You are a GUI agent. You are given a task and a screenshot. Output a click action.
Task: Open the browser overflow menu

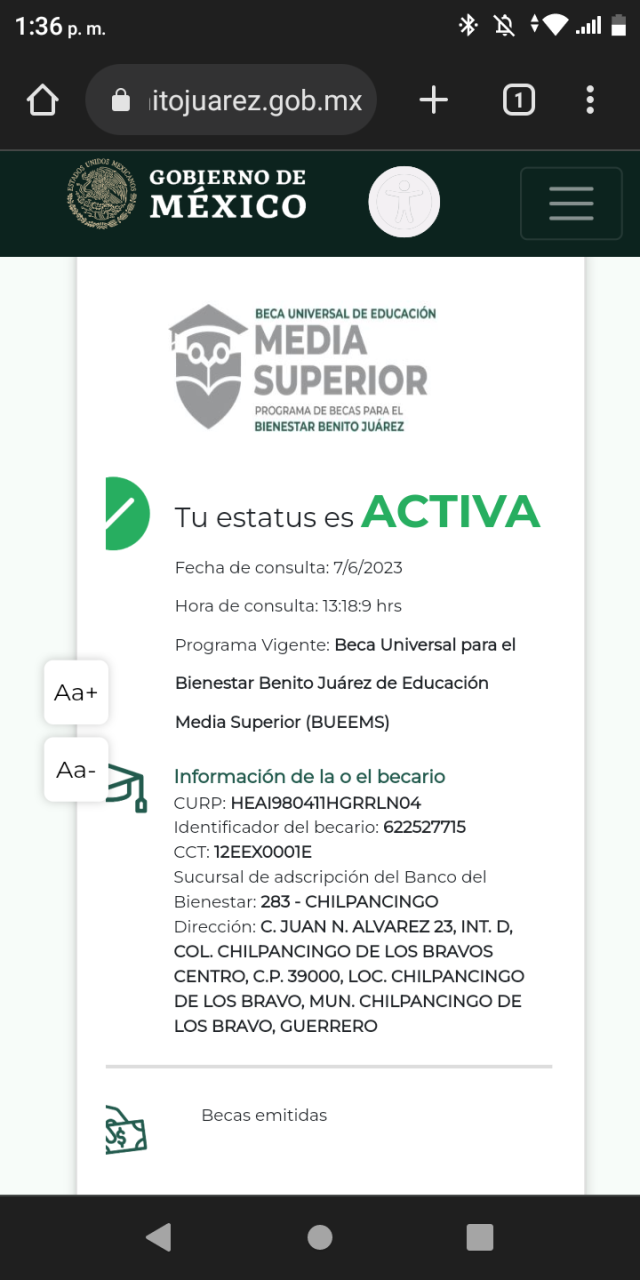(x=590, y=100)
